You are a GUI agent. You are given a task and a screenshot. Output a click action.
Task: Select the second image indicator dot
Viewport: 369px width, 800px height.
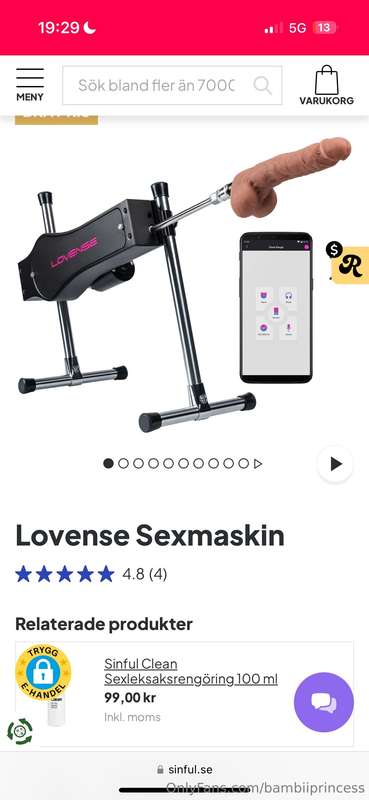click(123, 463)
